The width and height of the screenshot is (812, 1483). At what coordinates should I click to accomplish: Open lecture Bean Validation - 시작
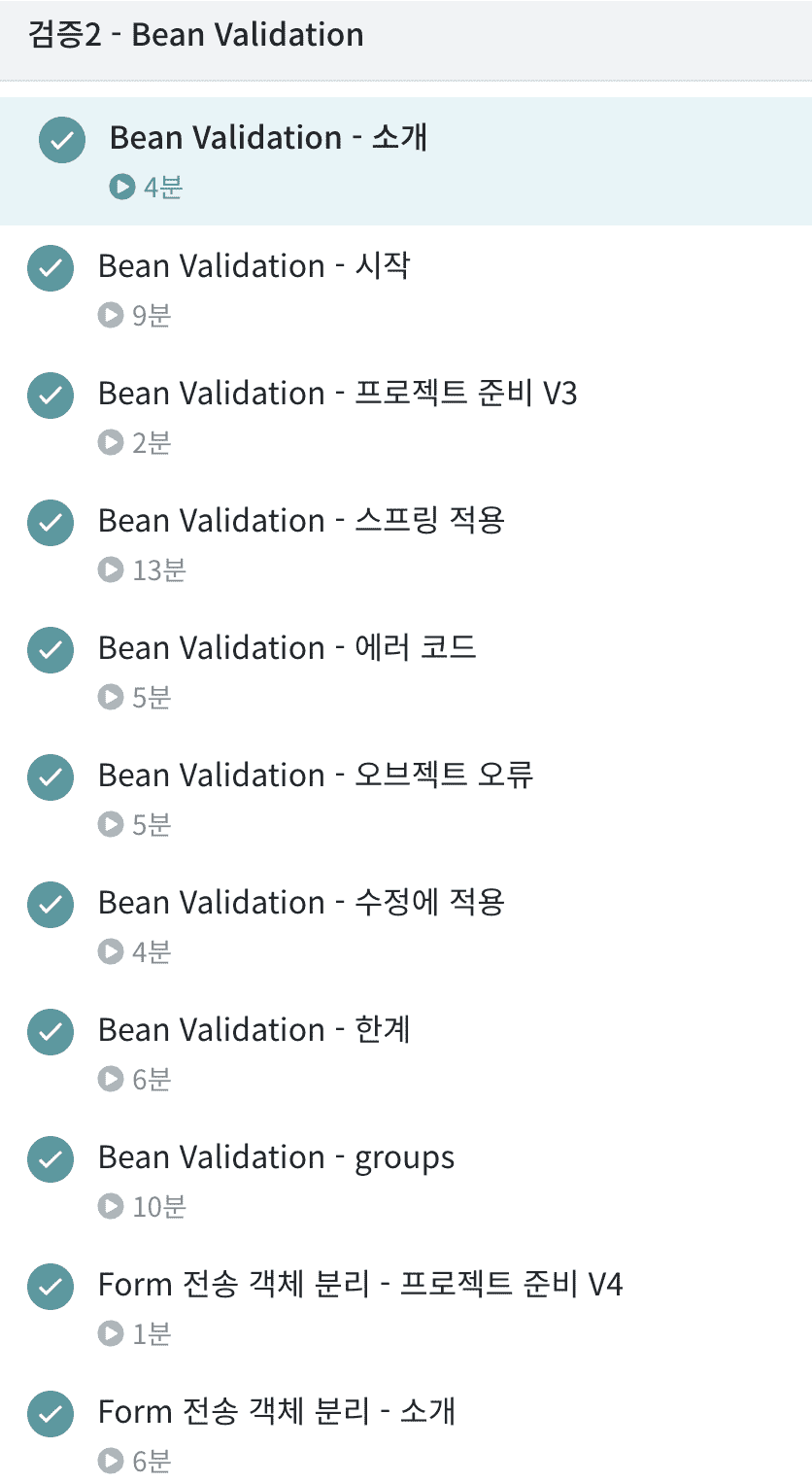click(254, 266)
